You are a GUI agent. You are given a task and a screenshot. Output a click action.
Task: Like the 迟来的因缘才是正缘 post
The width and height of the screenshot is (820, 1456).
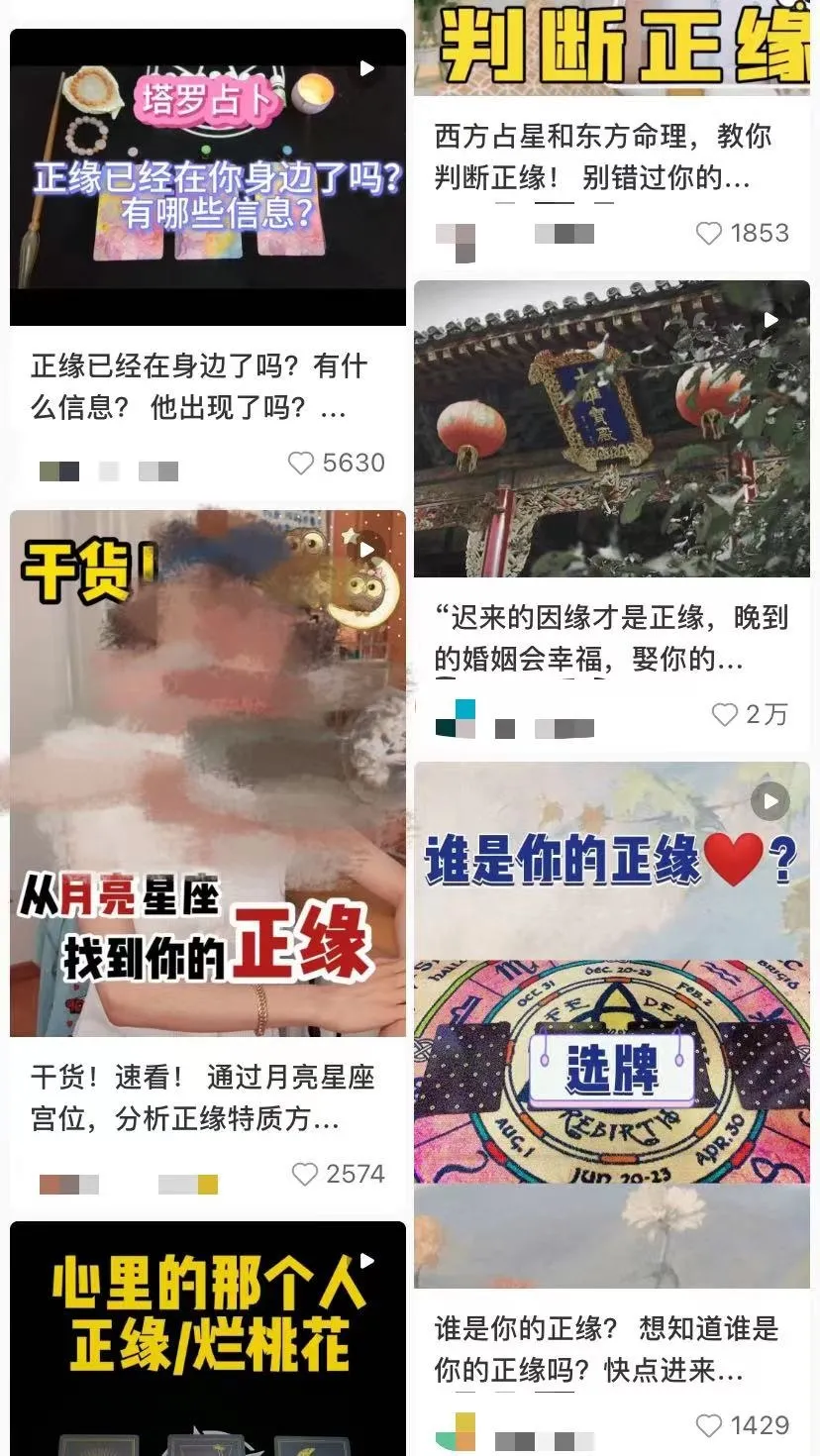(x=725, y=714)
